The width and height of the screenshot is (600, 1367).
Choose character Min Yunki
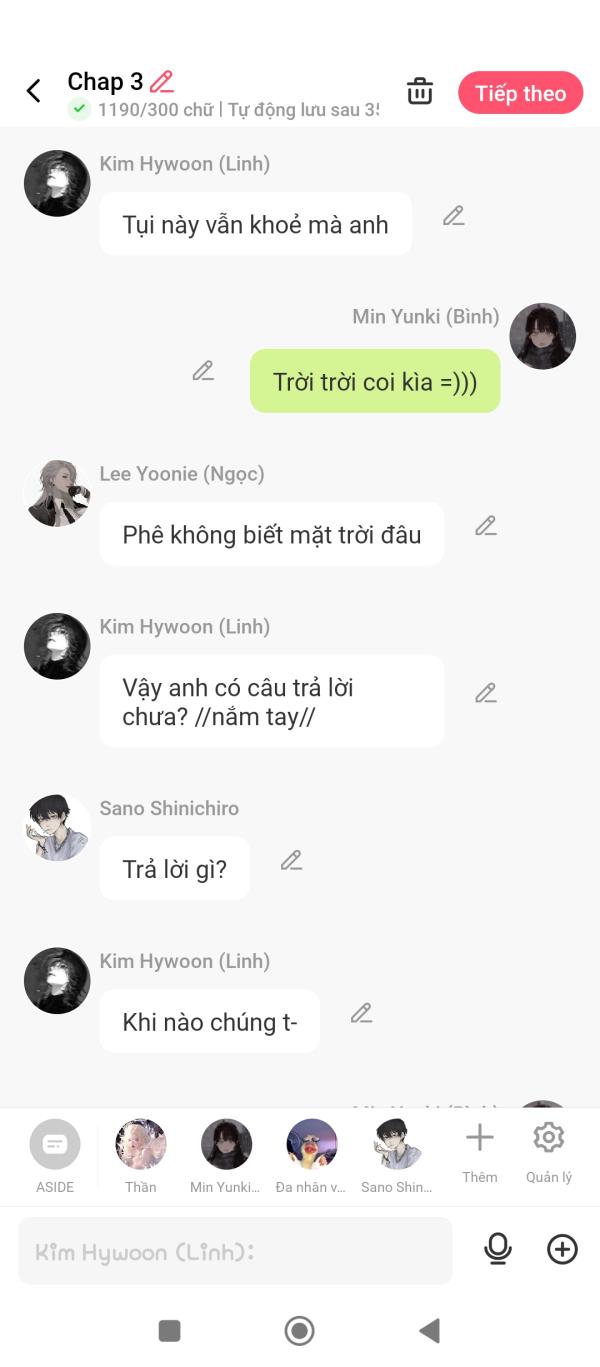click(x=226, y=1155)
